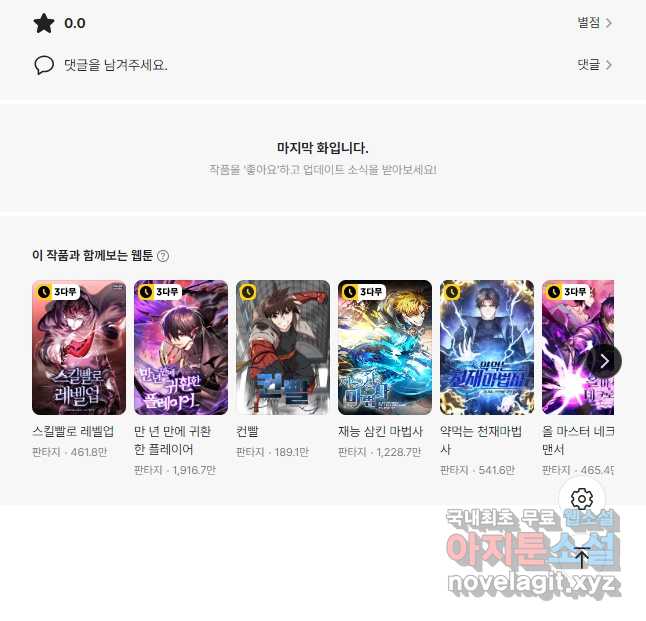Open the 스킬빨로 레벨업 webtoon

tap(79, 348)
